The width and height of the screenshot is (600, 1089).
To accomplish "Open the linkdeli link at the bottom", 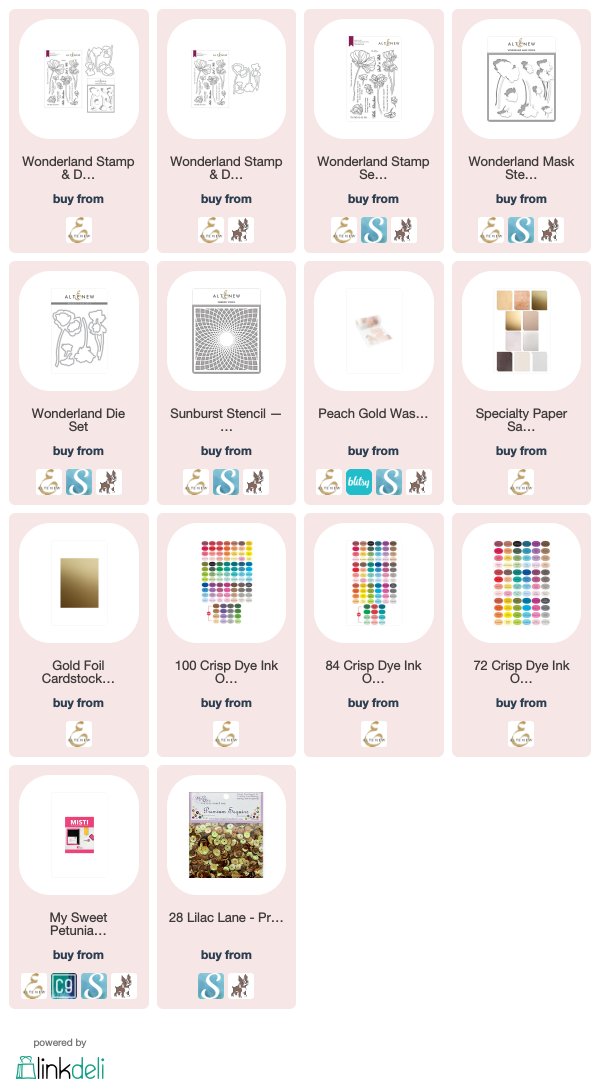I will click(x=60, y=1064).
